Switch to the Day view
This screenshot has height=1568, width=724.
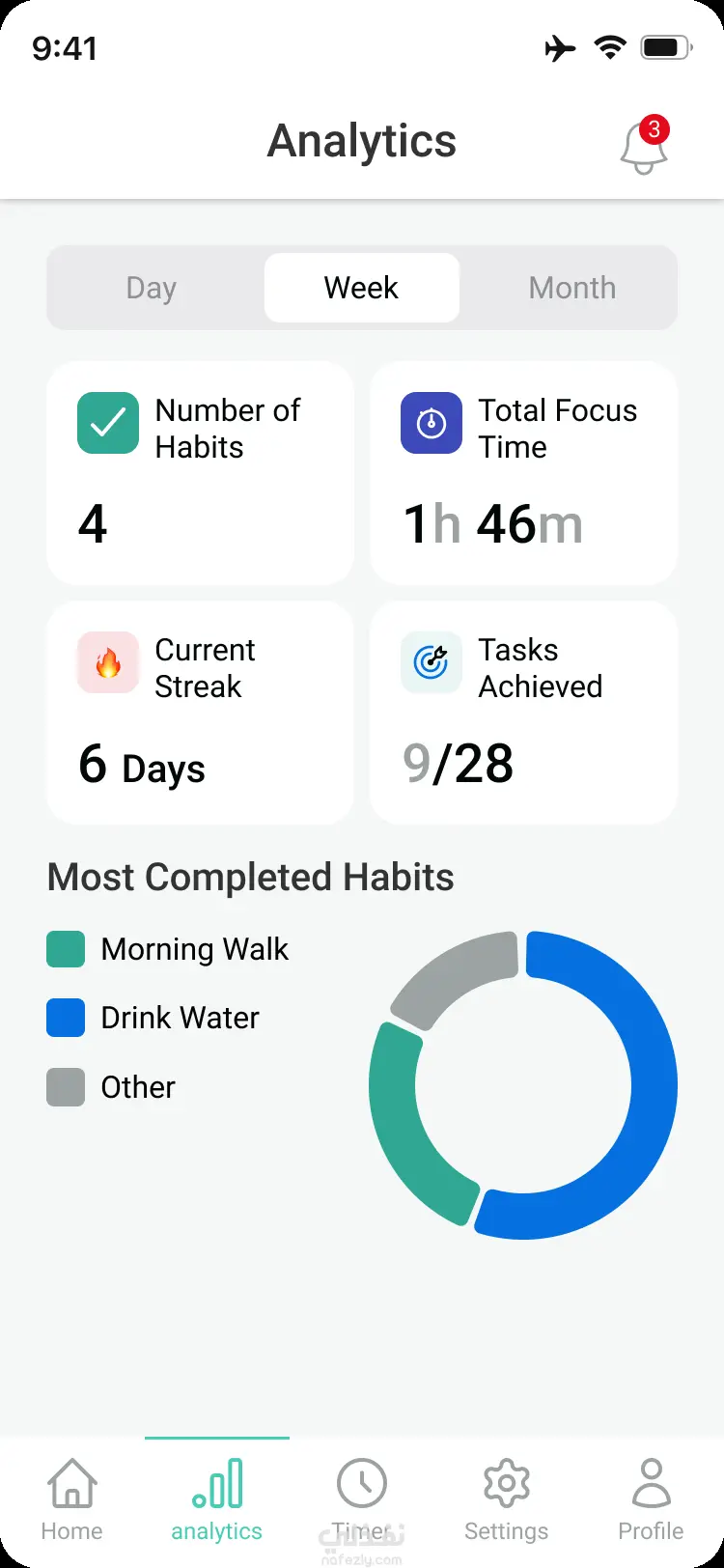point(152,288)
